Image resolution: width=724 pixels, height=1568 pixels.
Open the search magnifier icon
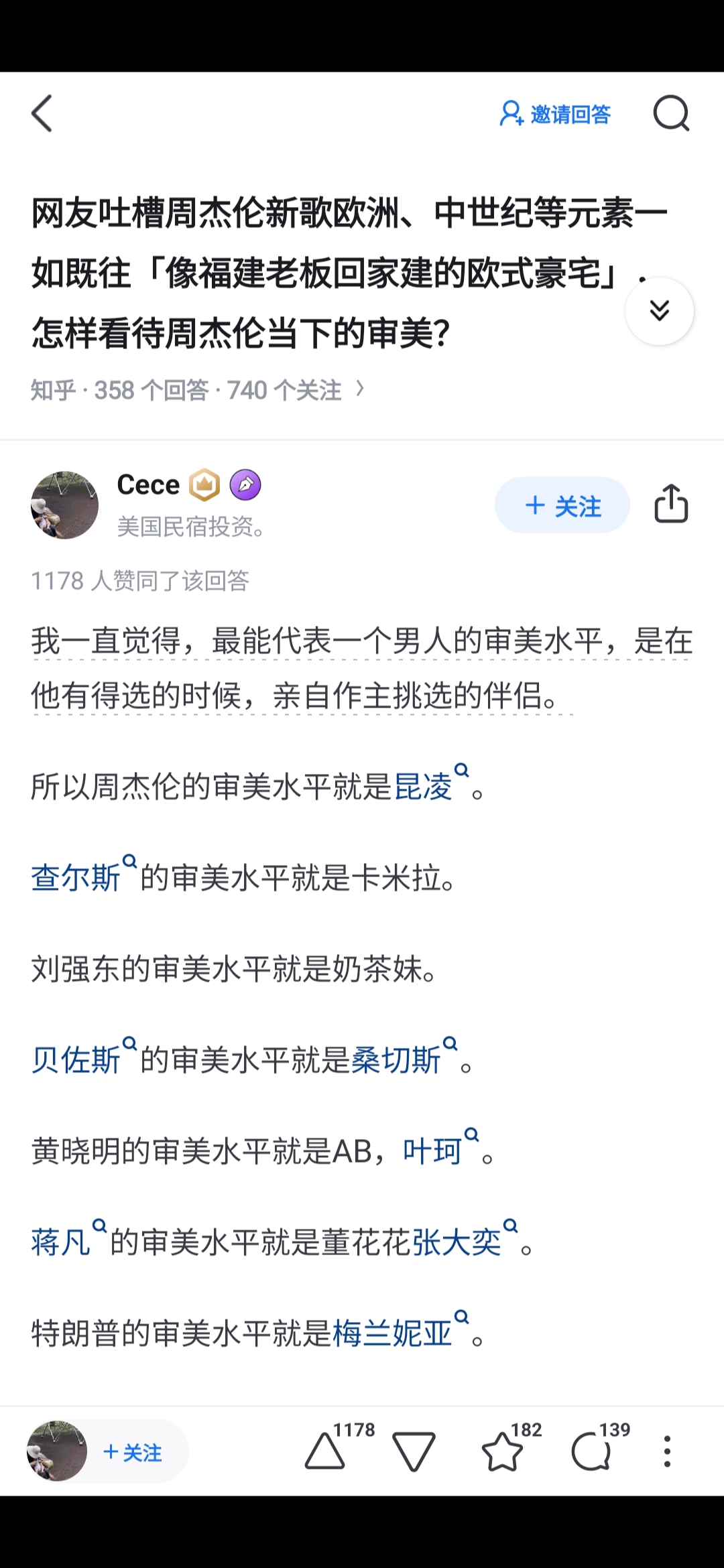671,113
